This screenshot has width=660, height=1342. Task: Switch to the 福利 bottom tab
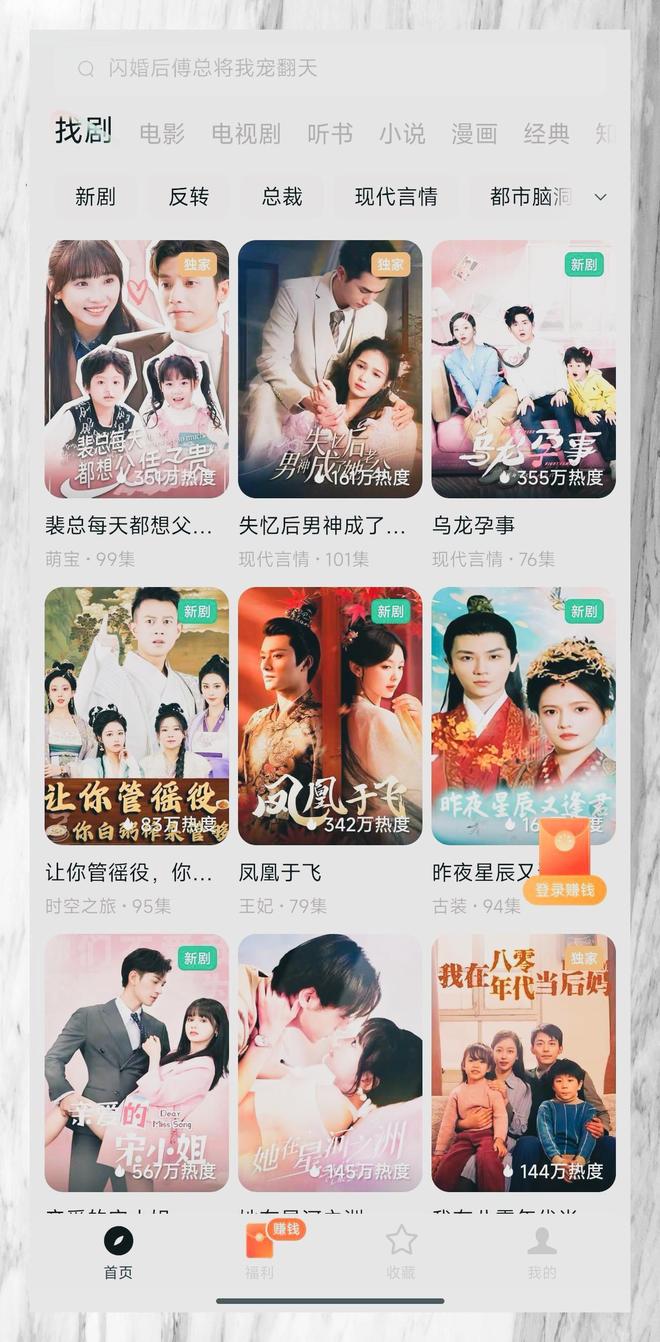(x=260, y=1251)
